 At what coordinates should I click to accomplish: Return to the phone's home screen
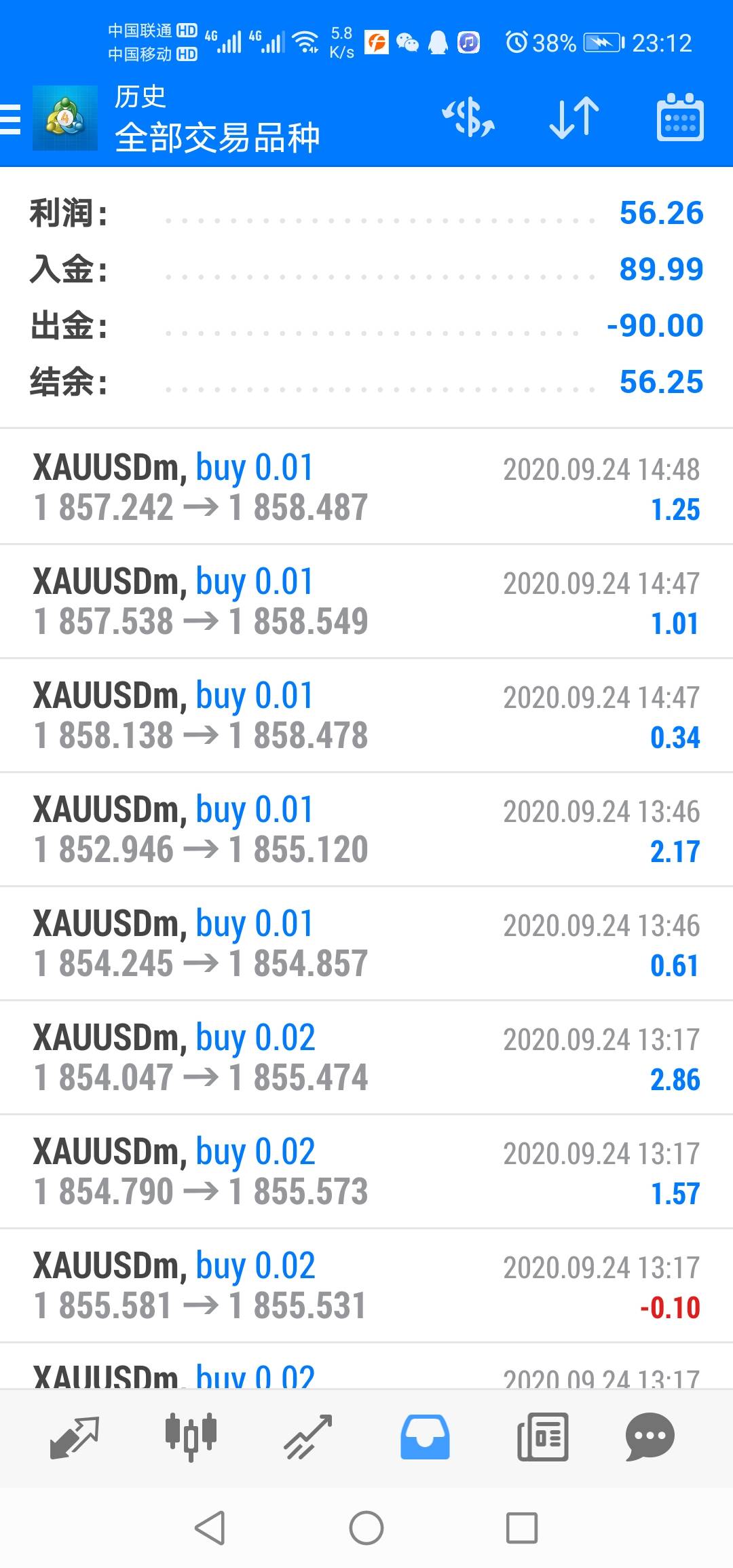click(x=366, y=1527)
